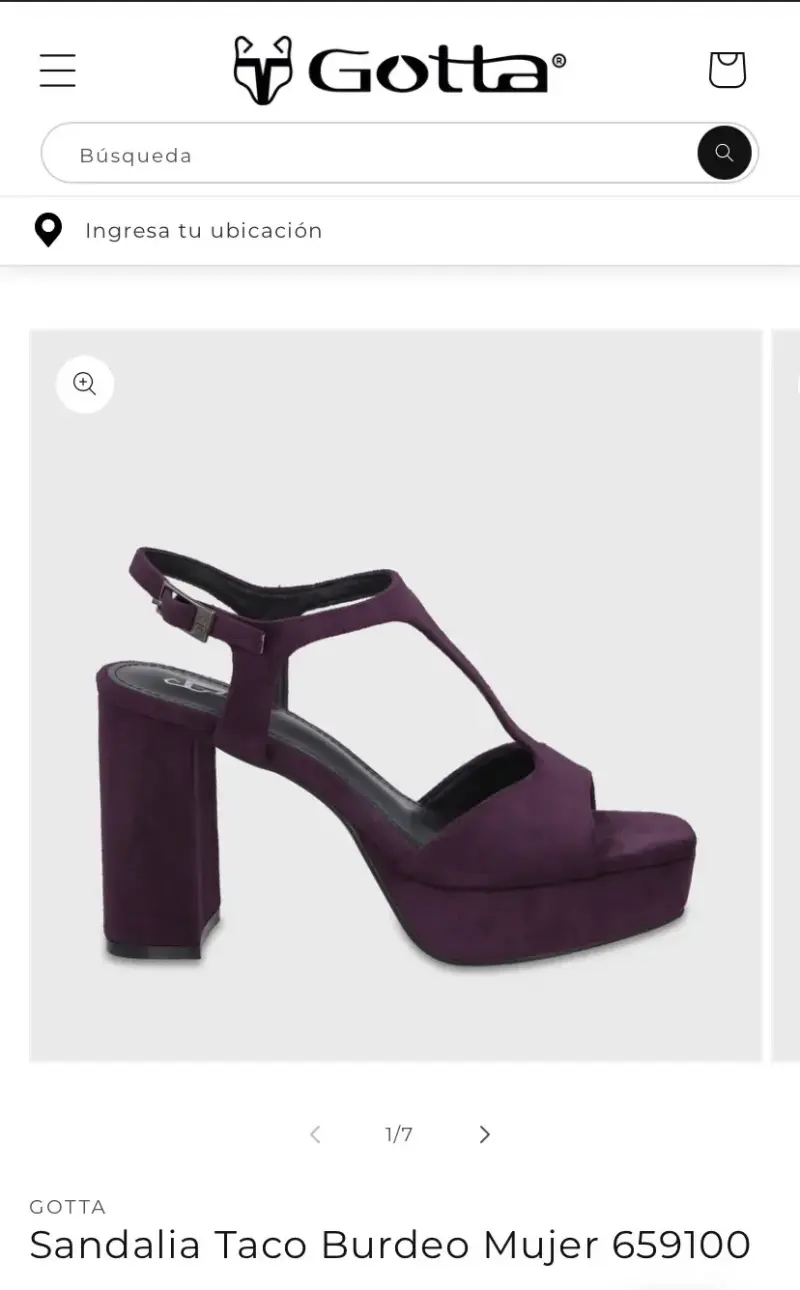The width and height of the screenshot is (800, 1290).
Task: Go to the next product image
Action: click(485, 1134)
